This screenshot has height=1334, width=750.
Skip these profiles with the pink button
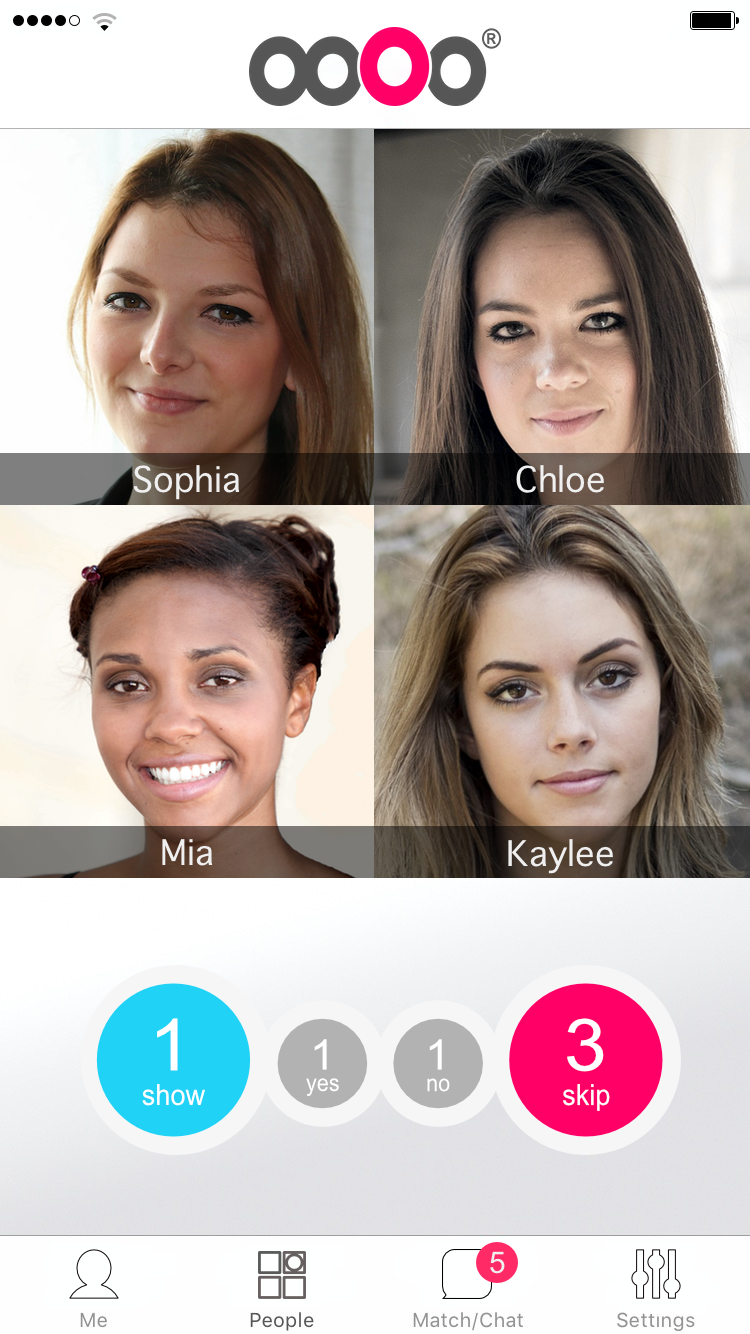(586, 1060)
